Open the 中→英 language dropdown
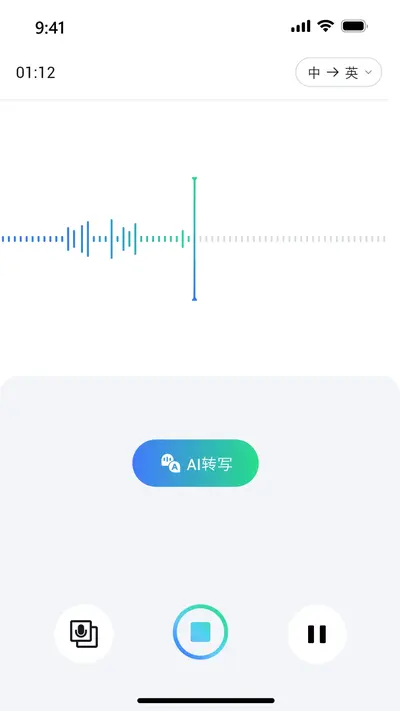 (x=338, y=72)
